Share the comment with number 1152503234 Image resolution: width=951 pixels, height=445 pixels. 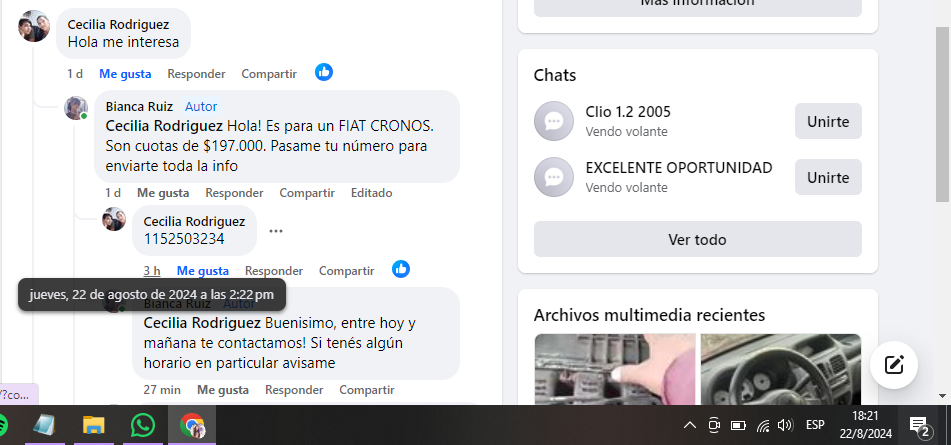click(x=346, y=270)
